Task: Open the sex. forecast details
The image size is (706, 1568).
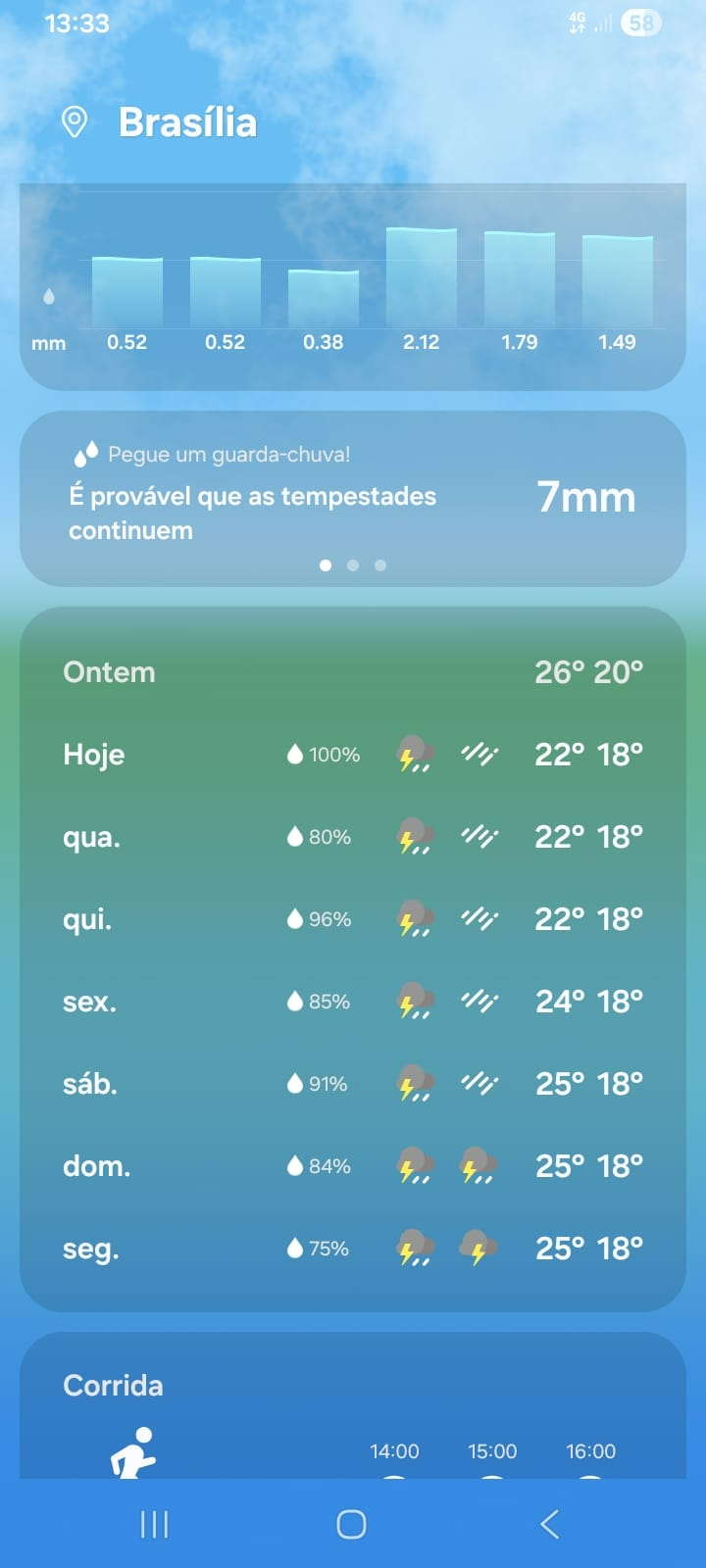Action: (353, 1002)
